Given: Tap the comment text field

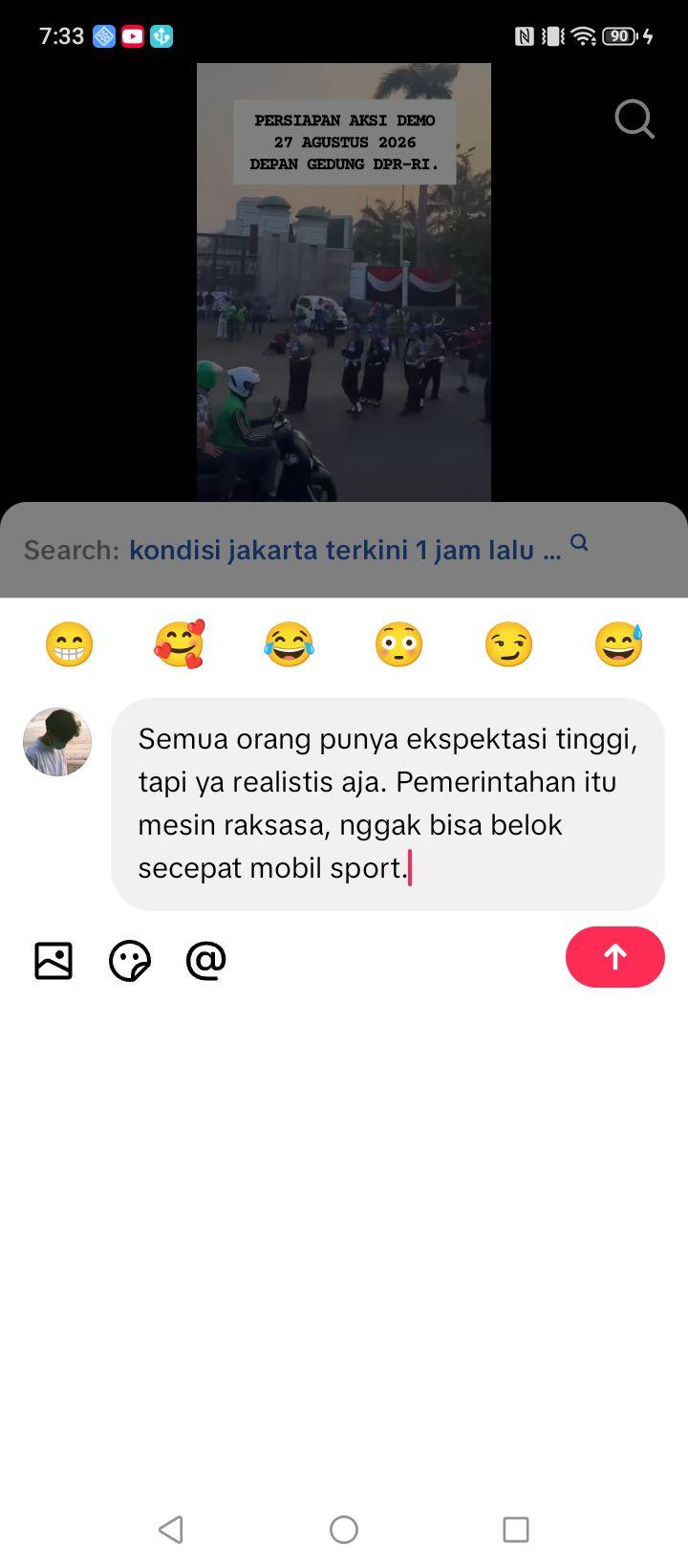Looking at the screenshot, I should click(388, 804).
